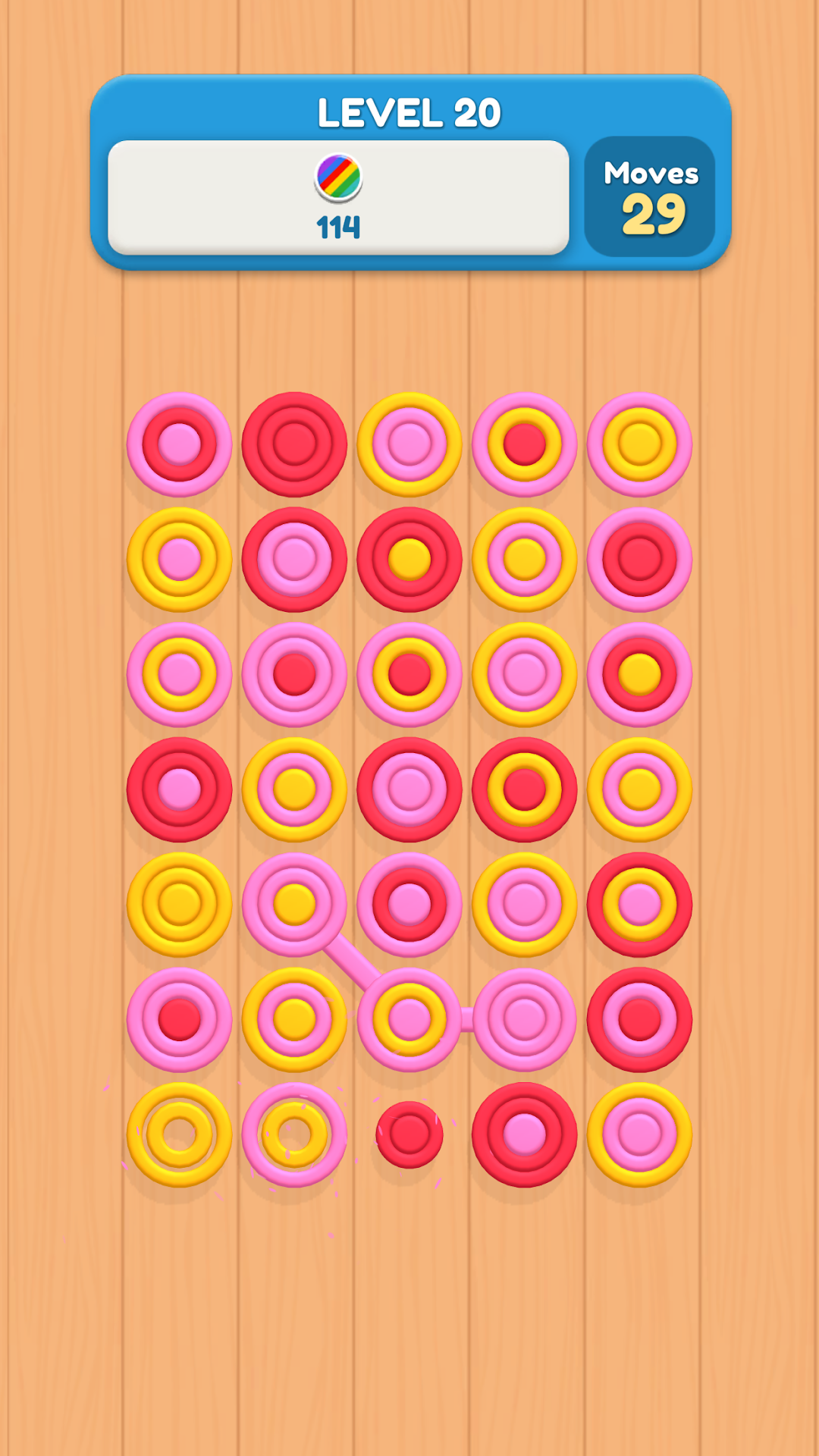This screenshot has height=1456, width=819.
Task: Tap red outer, yellow middle, red center piece
Action: (524, 789)
